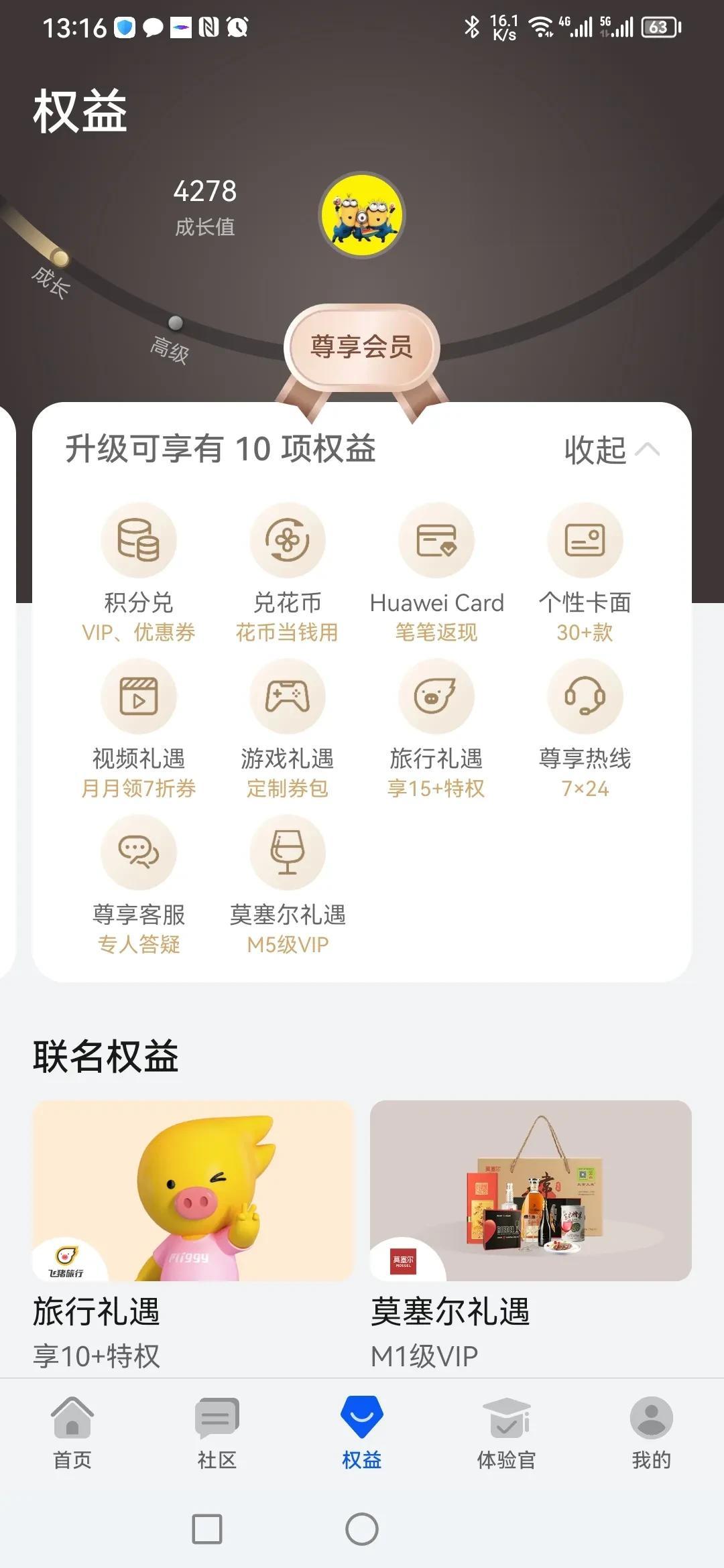724x1568 pixels.
Task: Open the 莫塞尔礼遇 M5级VIP icon
Action: 288,853
